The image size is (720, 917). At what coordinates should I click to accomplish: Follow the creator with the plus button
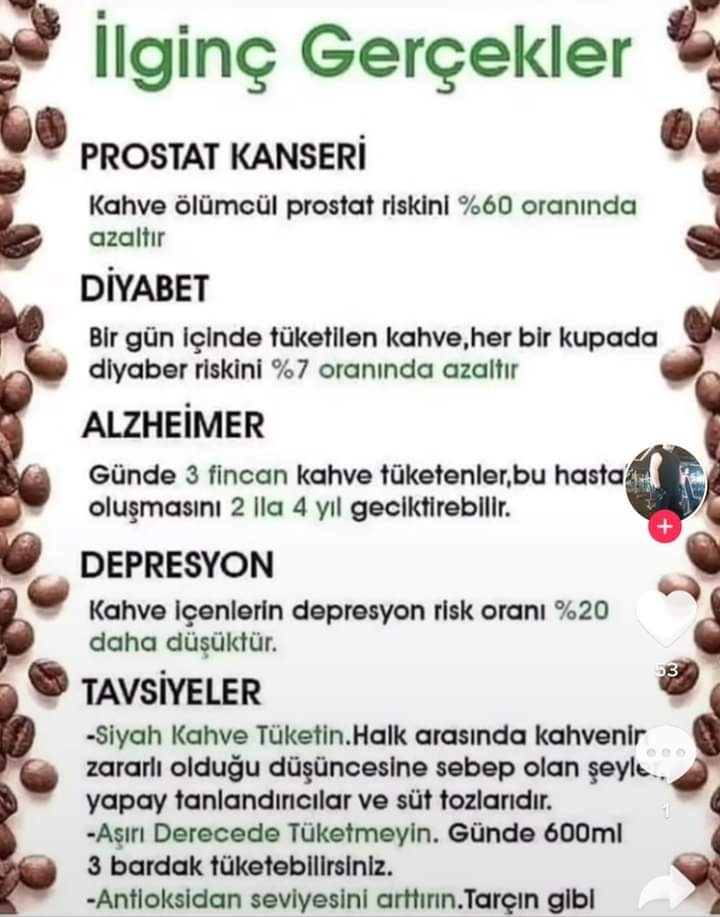pyautogui.click(x=665, y=526)
